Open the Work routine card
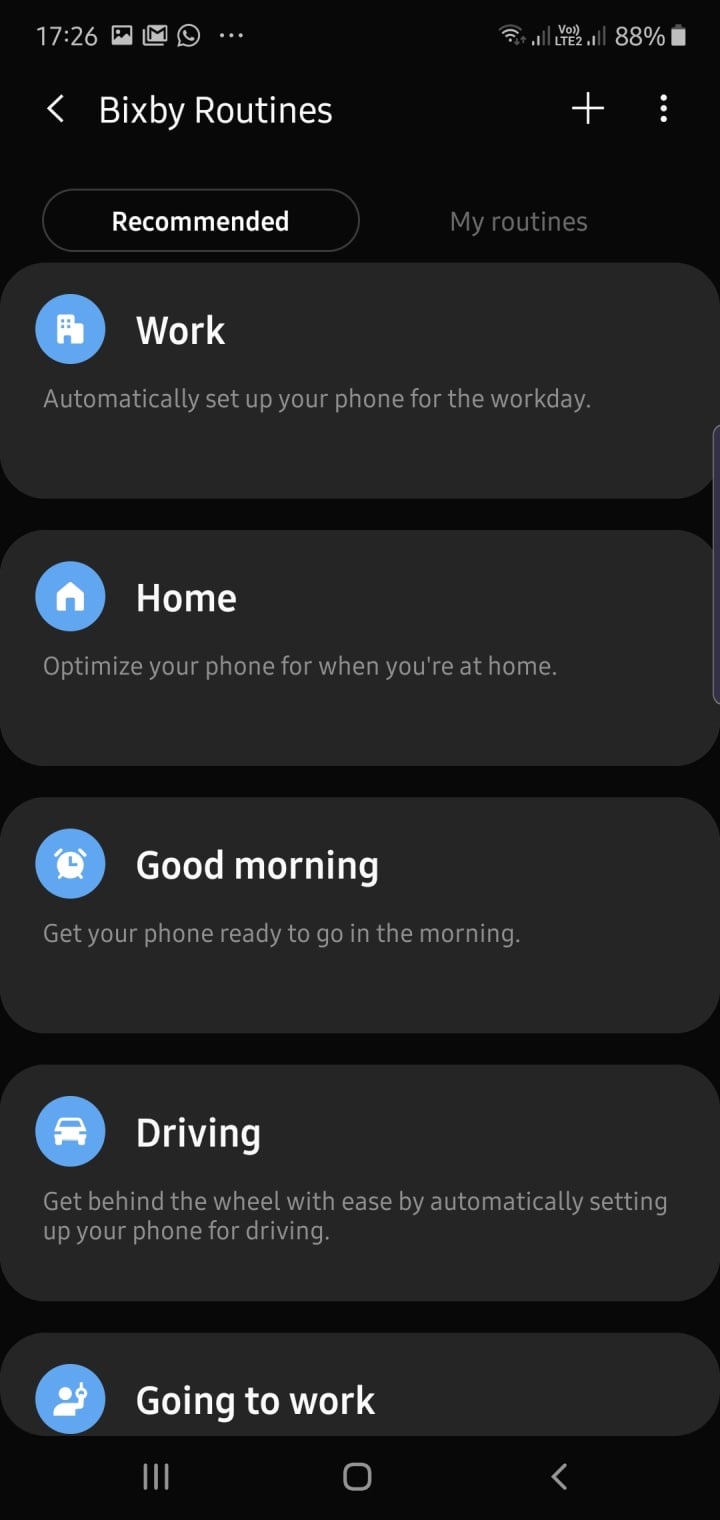 pyautogui.click(x=360, y=380)
